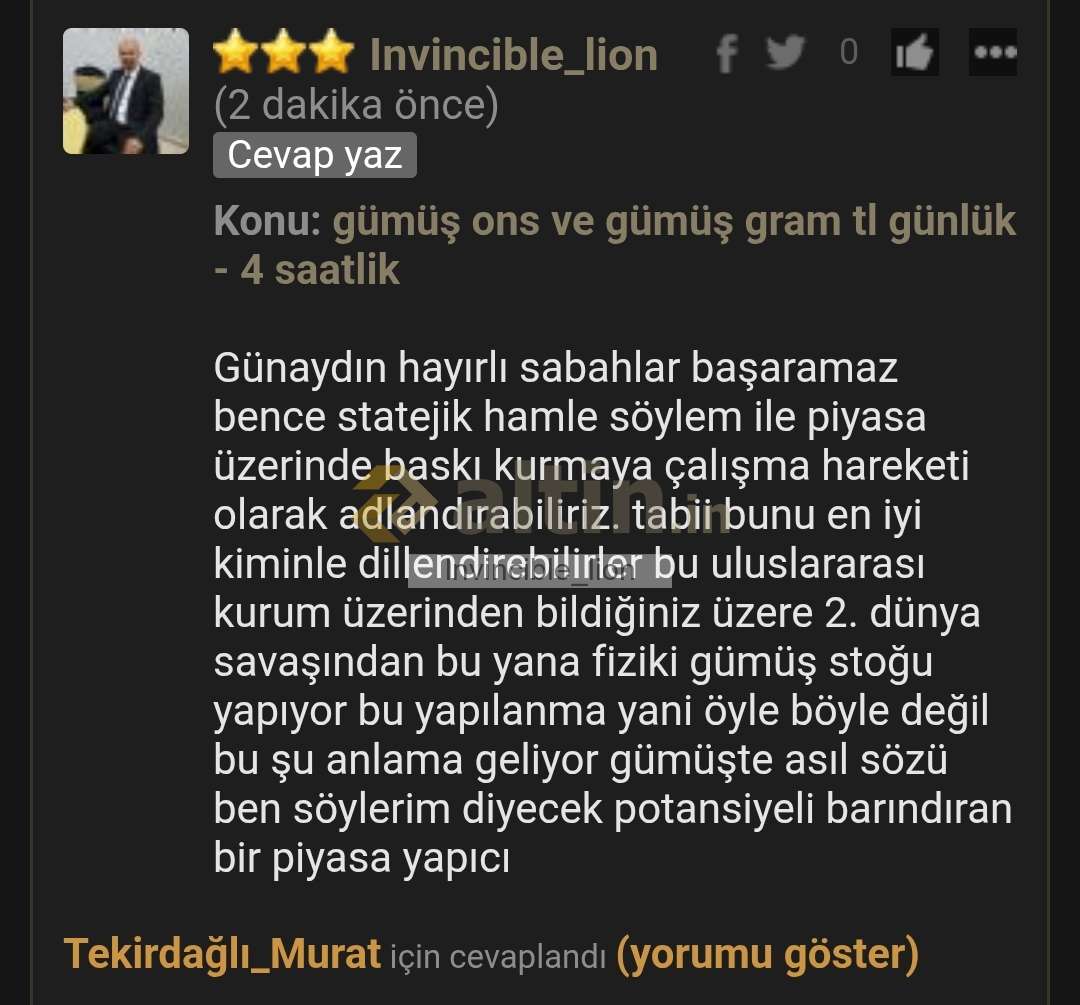
Task: Like Invincible_lion's comment
Action: (x=914, y=53)
